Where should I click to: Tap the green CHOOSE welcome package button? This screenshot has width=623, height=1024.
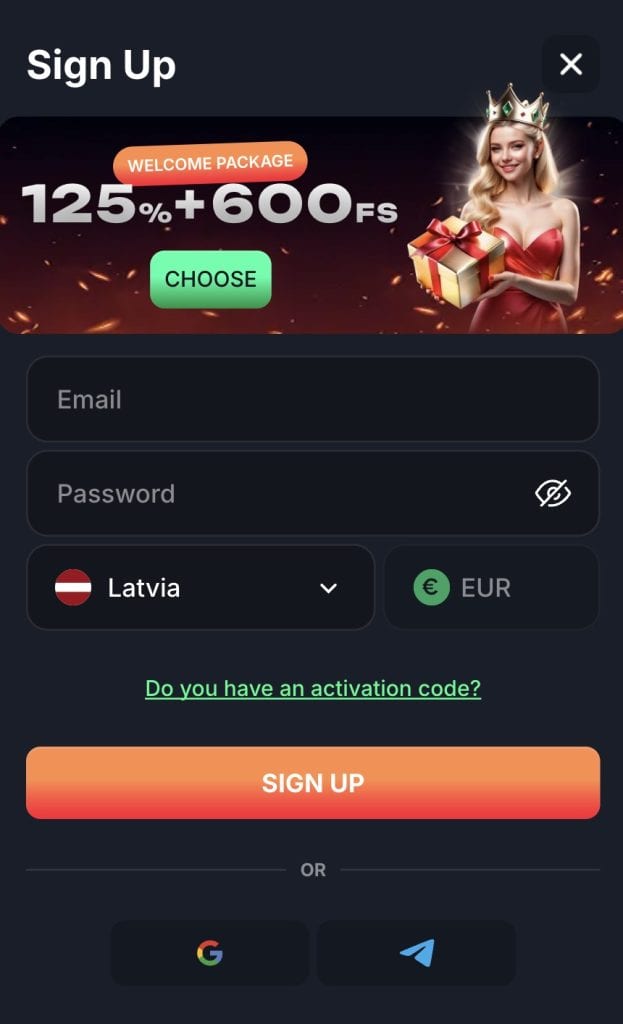pyautogui.click(x=210, y=279)
